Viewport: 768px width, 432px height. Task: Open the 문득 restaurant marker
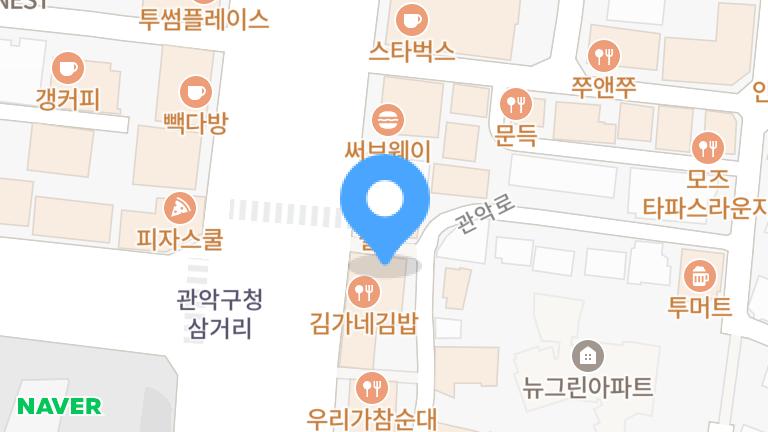pyautogui.click(x=516, y=104)
